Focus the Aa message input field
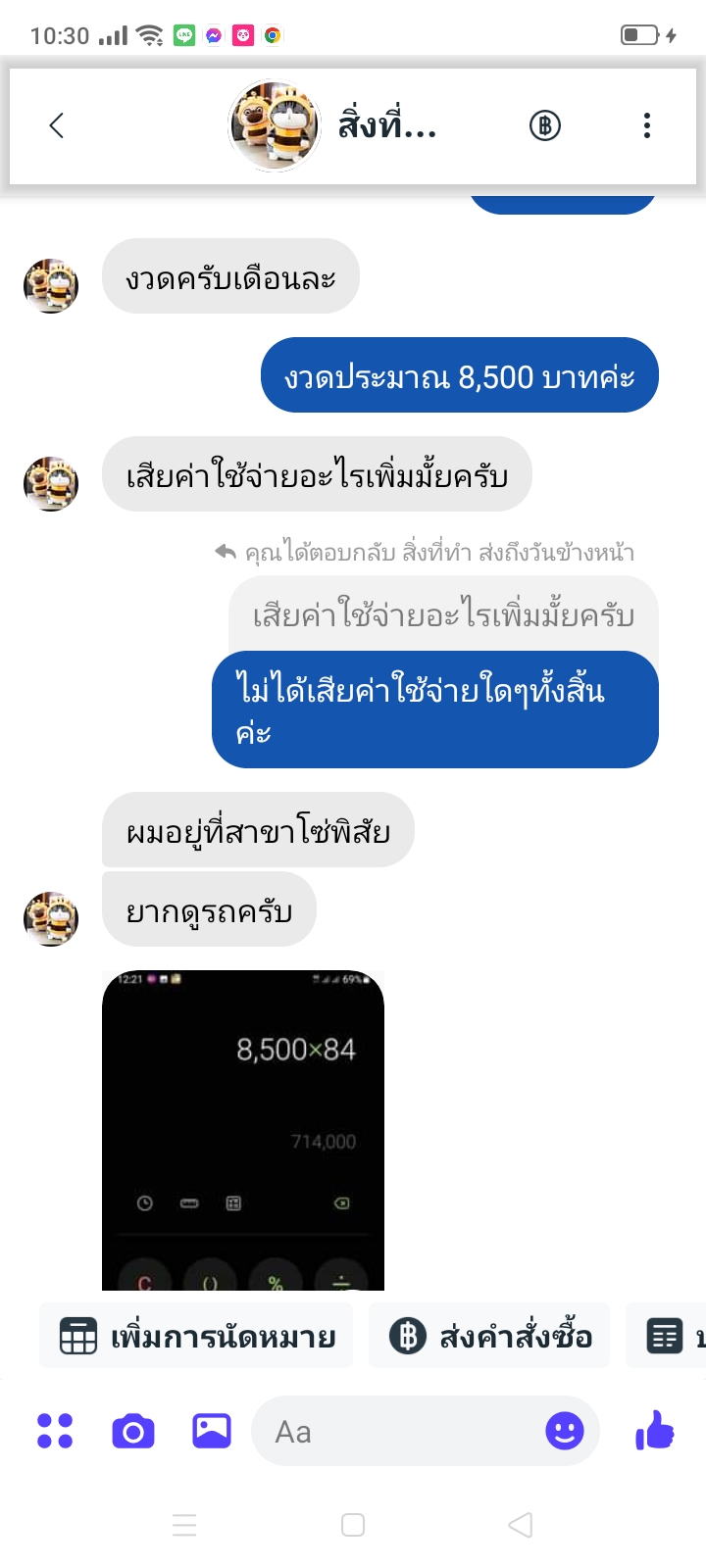This screenshot has width=706, height=1568. 397,1432
